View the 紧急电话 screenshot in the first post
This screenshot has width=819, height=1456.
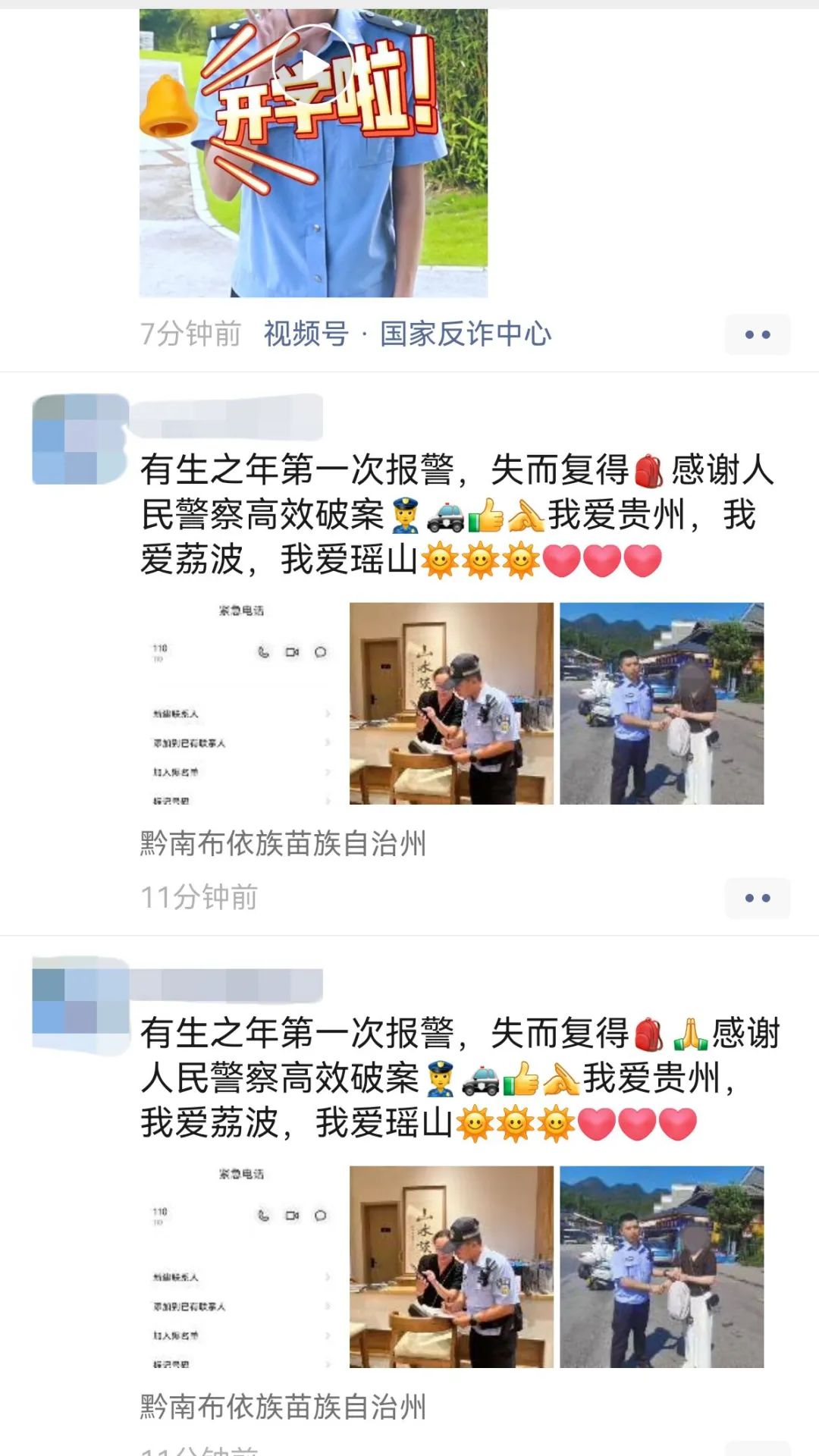pyautogui.click(x=241, y=703)
